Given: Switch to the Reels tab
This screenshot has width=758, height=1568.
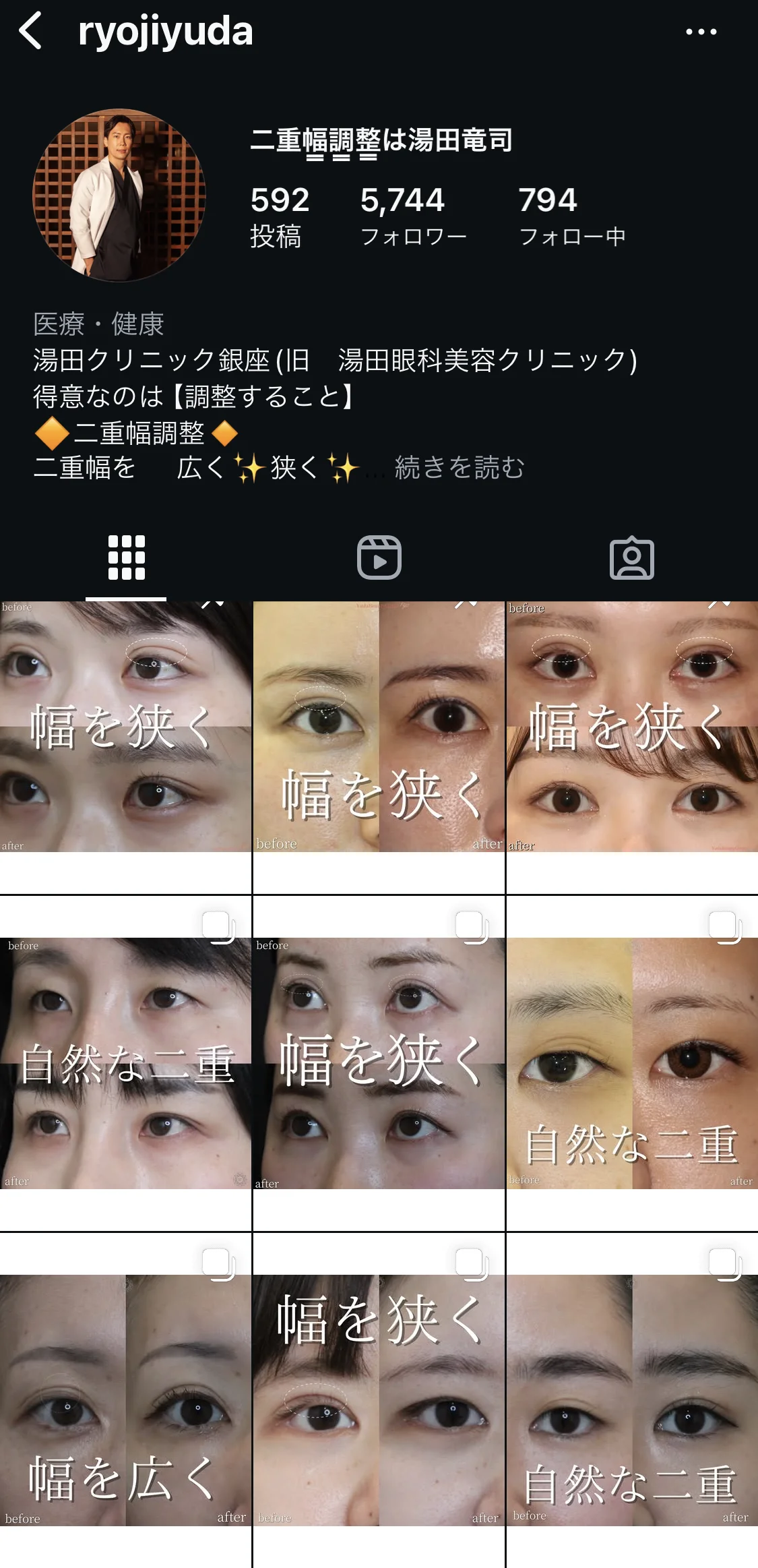Looking at the screenshot, I should point(379,557).
